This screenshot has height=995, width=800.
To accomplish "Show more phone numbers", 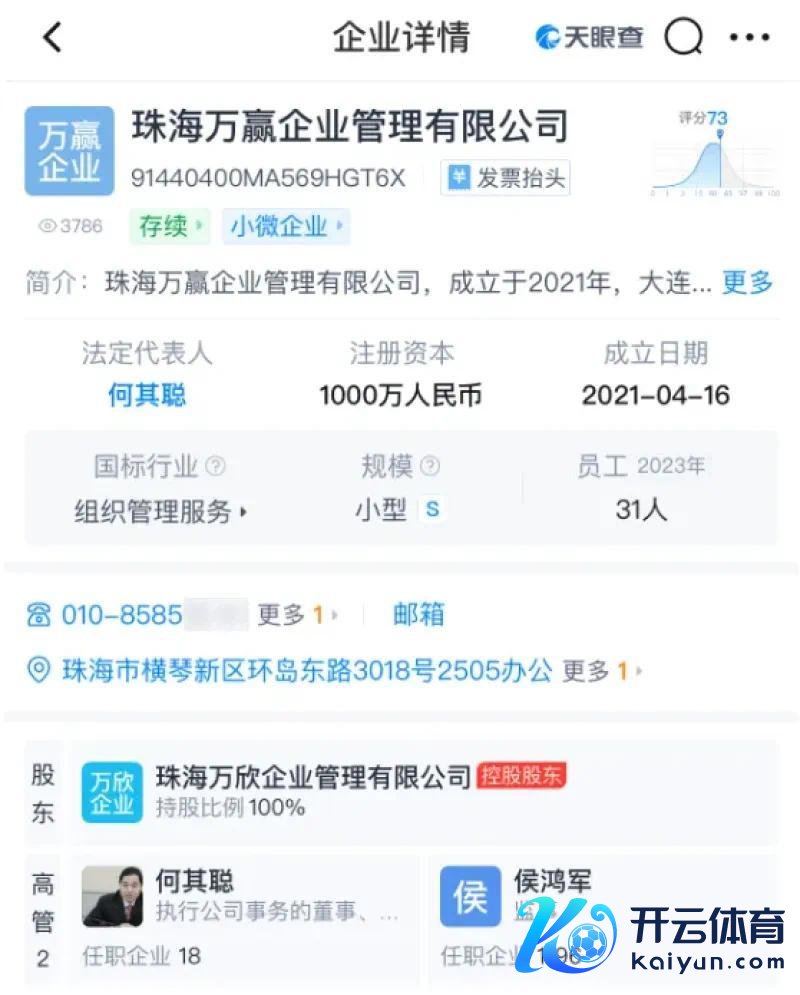I will click(x=296, y=615).
